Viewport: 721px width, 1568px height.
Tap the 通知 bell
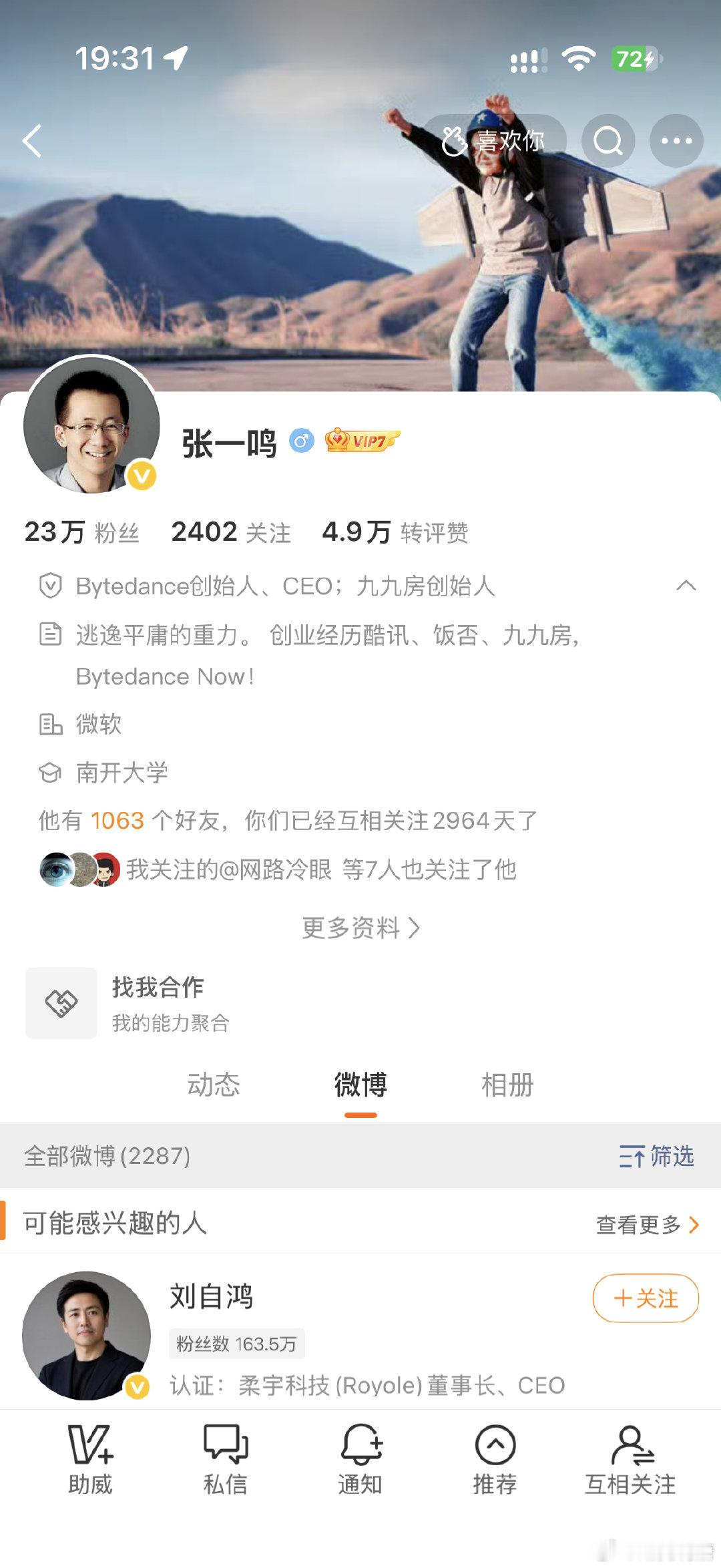360,1460
